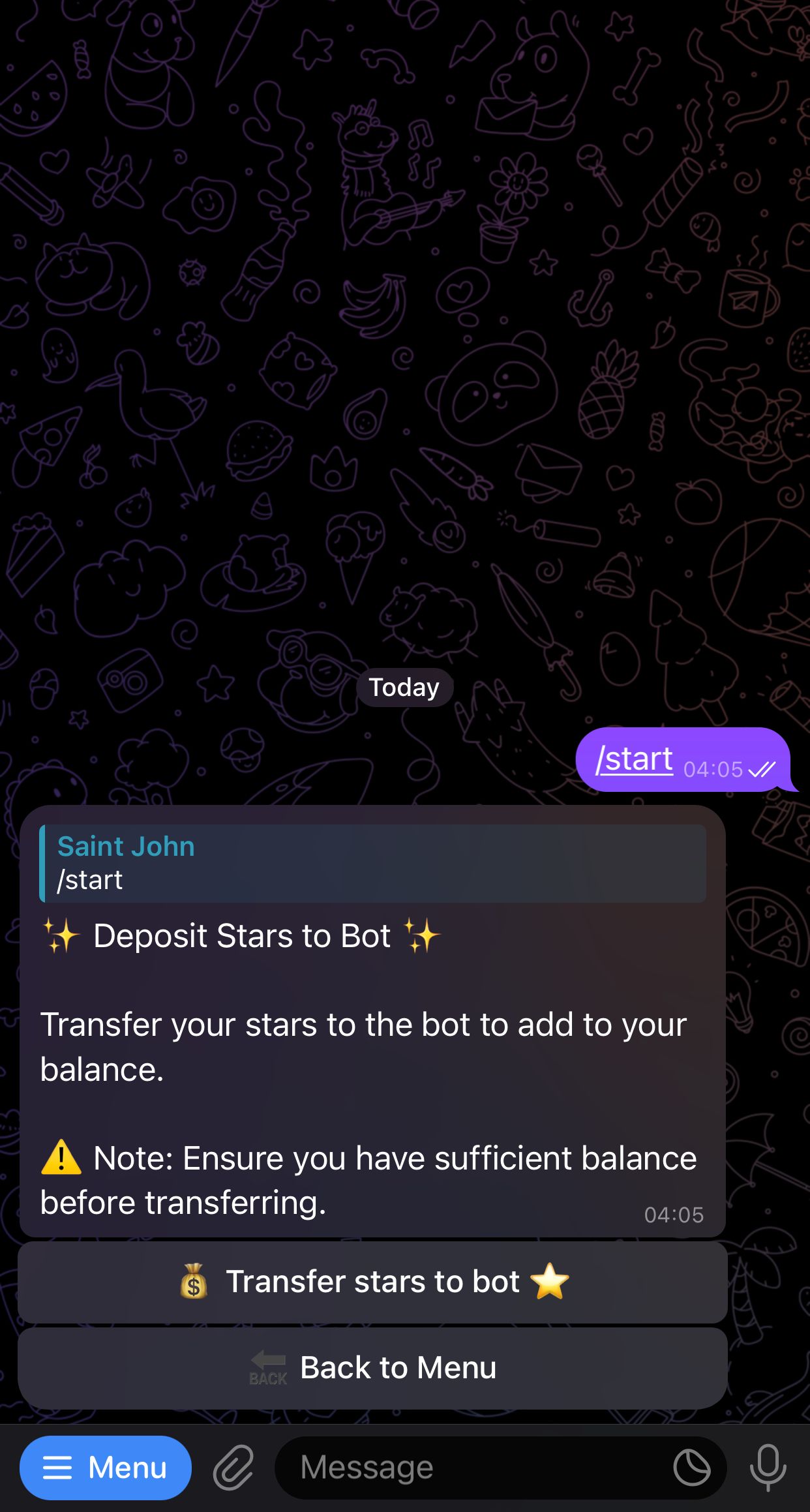Viewport: 810px width, 1512px height.
Task: Click the paperclip attachment icon
Action: (233, 1468)
